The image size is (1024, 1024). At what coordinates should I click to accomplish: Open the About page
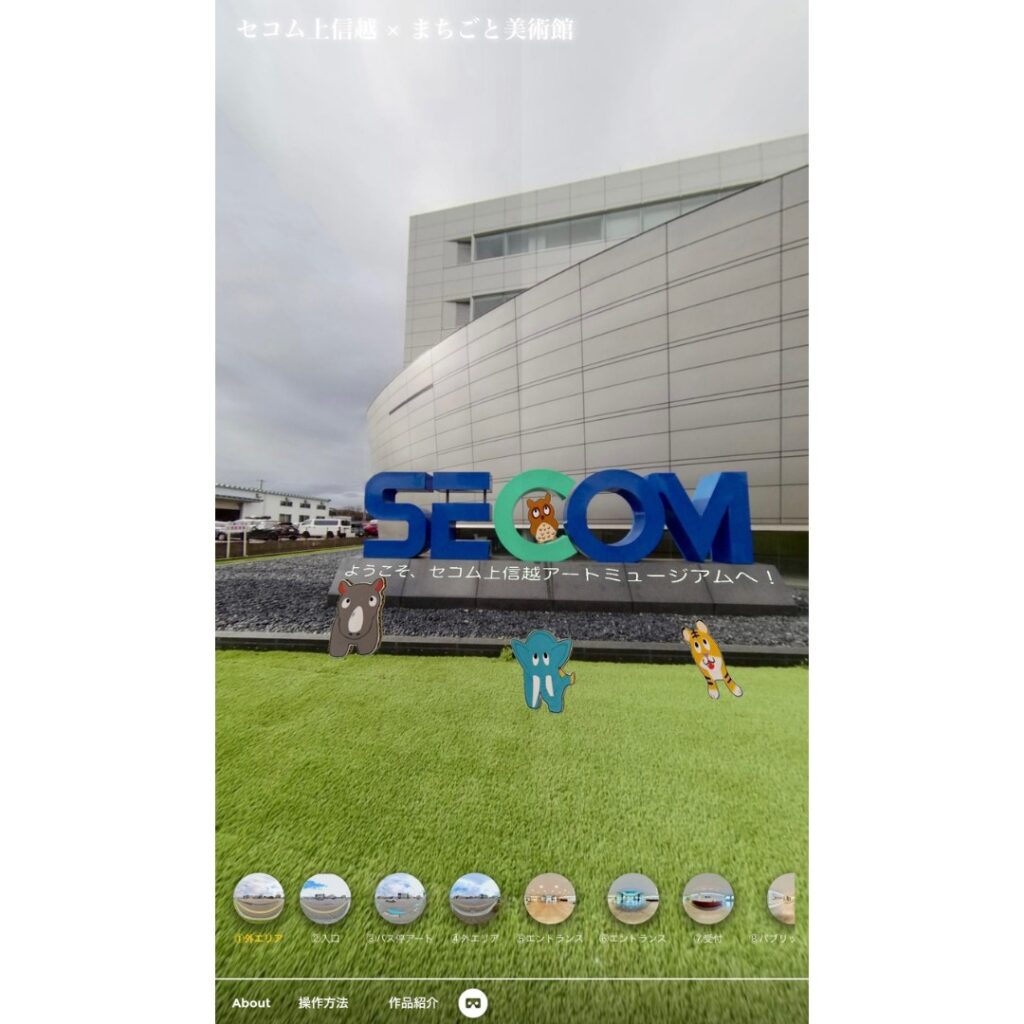(x=251, y=1003)
